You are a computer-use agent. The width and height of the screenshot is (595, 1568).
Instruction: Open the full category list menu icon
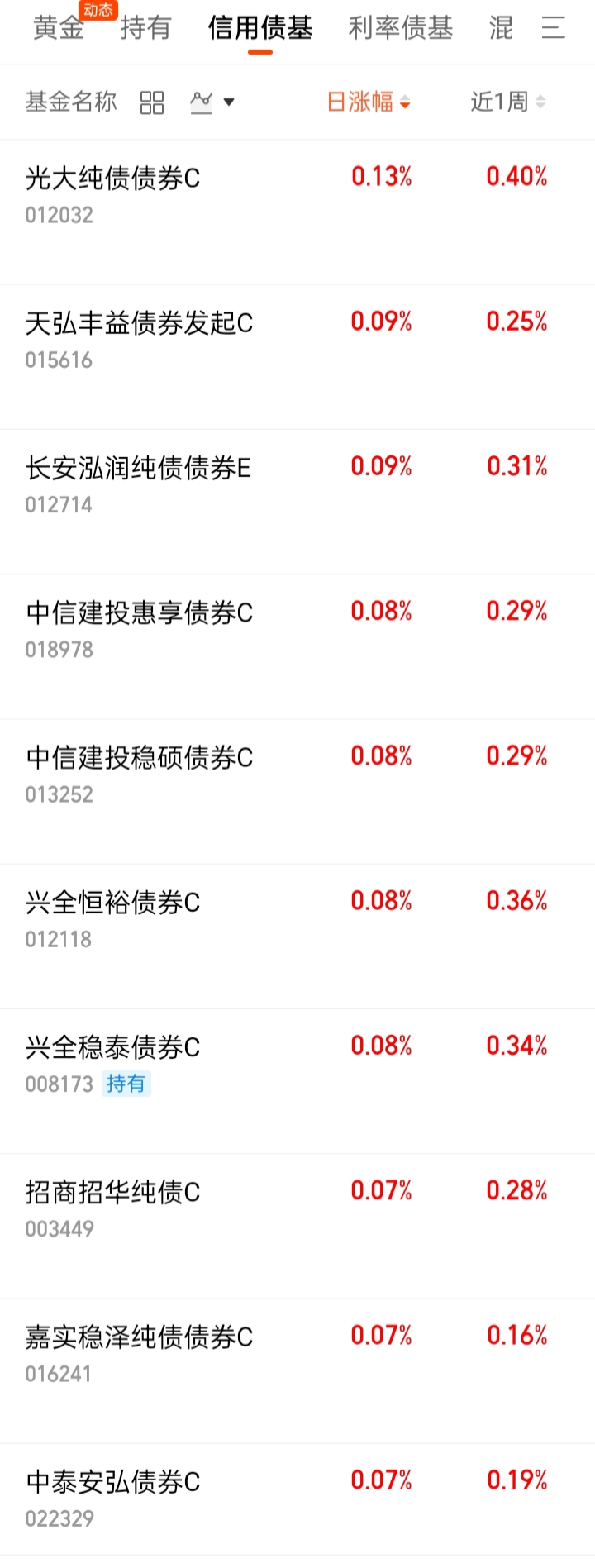coord(554,29)
